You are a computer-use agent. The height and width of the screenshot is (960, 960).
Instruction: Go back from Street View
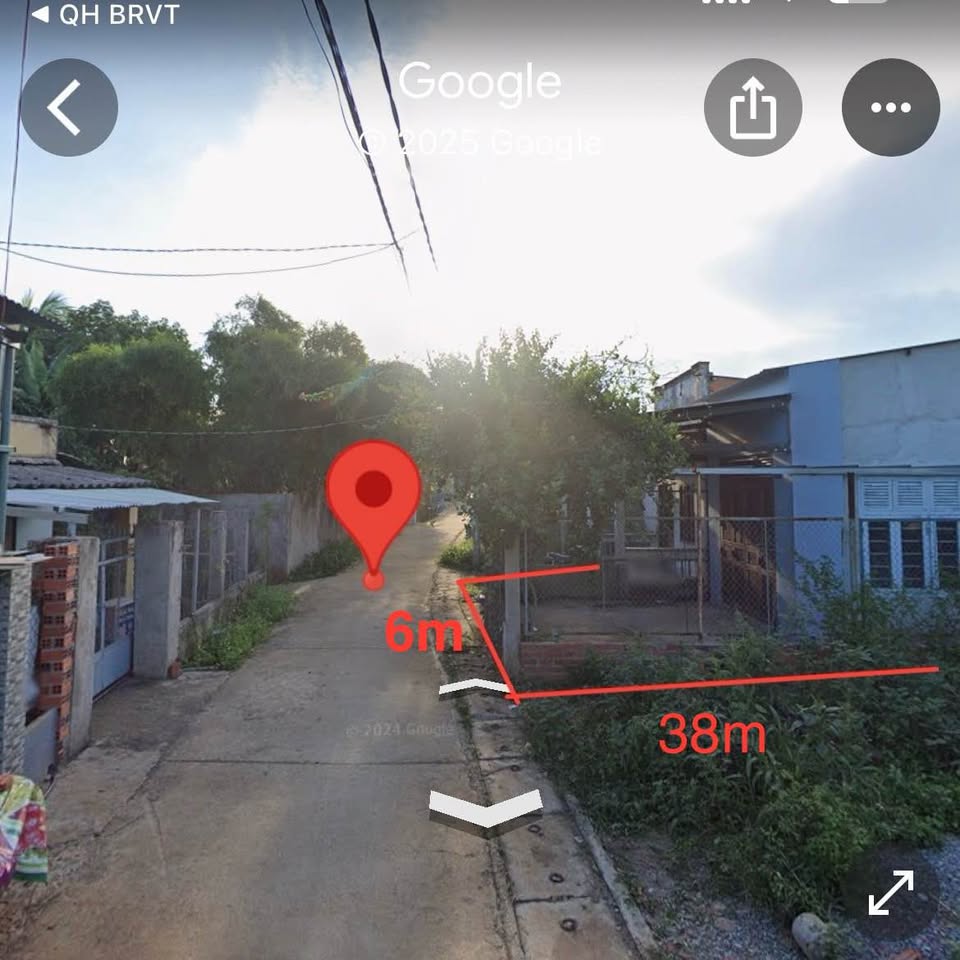(68, 107)
